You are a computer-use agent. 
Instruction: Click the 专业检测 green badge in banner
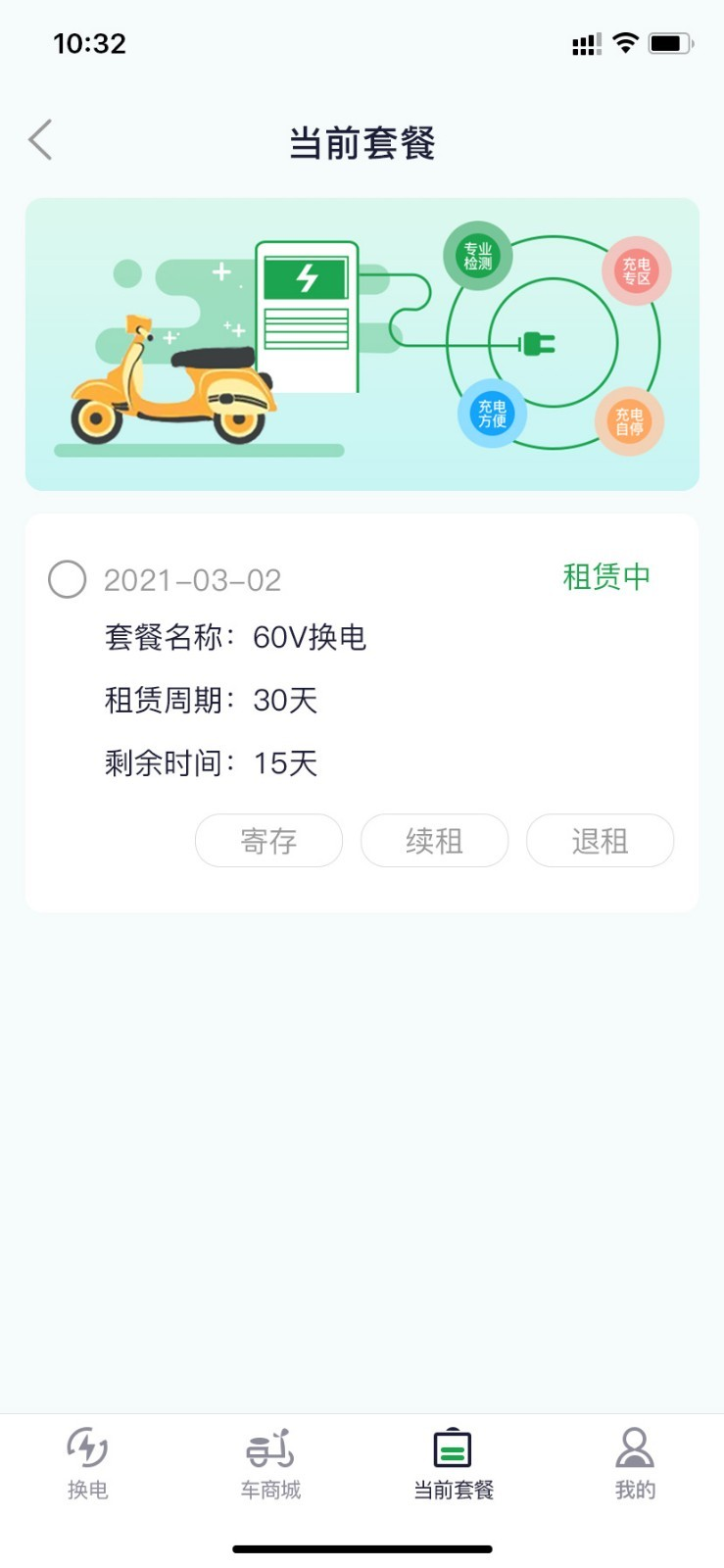pos(477,256)
